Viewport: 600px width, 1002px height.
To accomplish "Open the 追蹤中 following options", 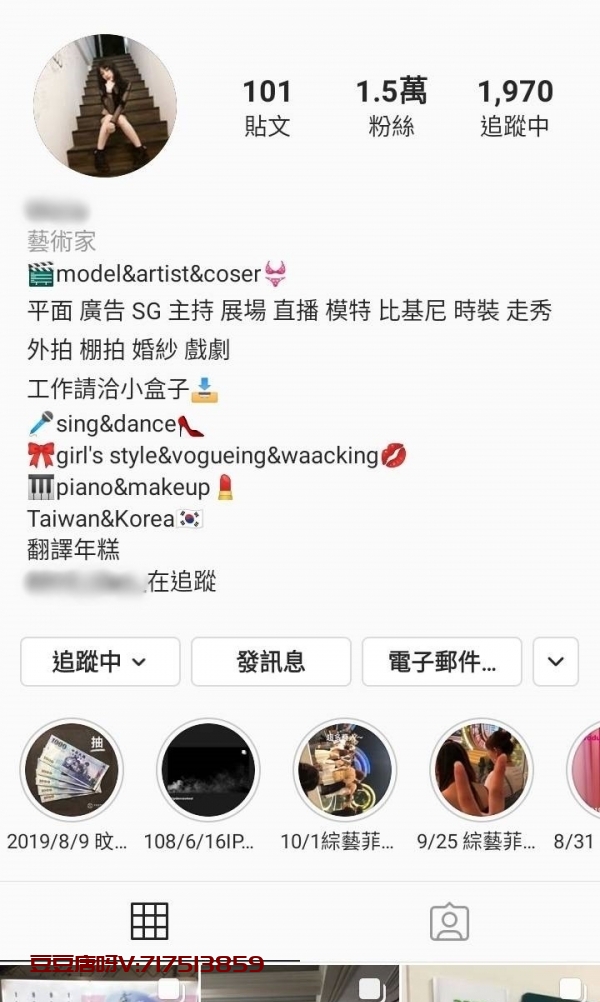I will 100,662.
